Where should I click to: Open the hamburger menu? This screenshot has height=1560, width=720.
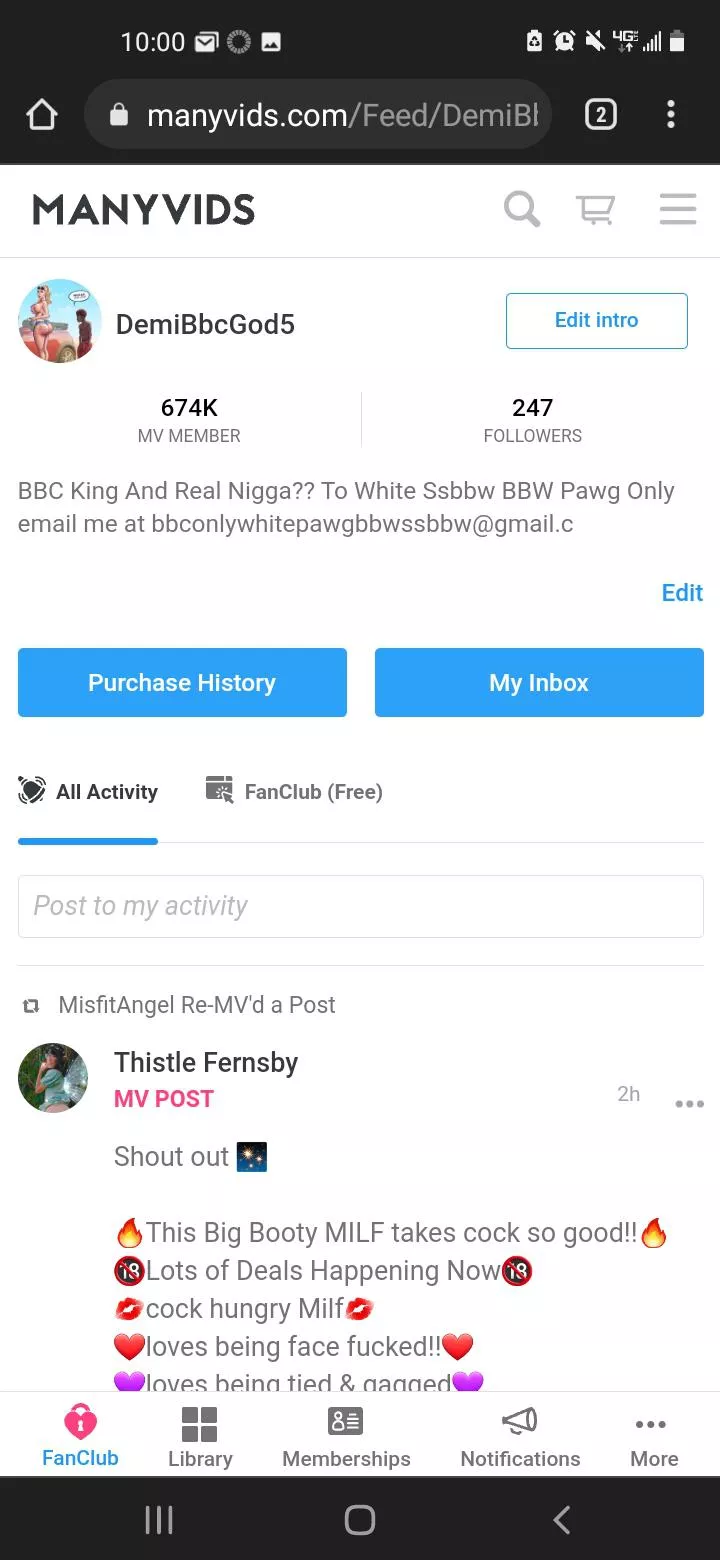click(677, 210)
